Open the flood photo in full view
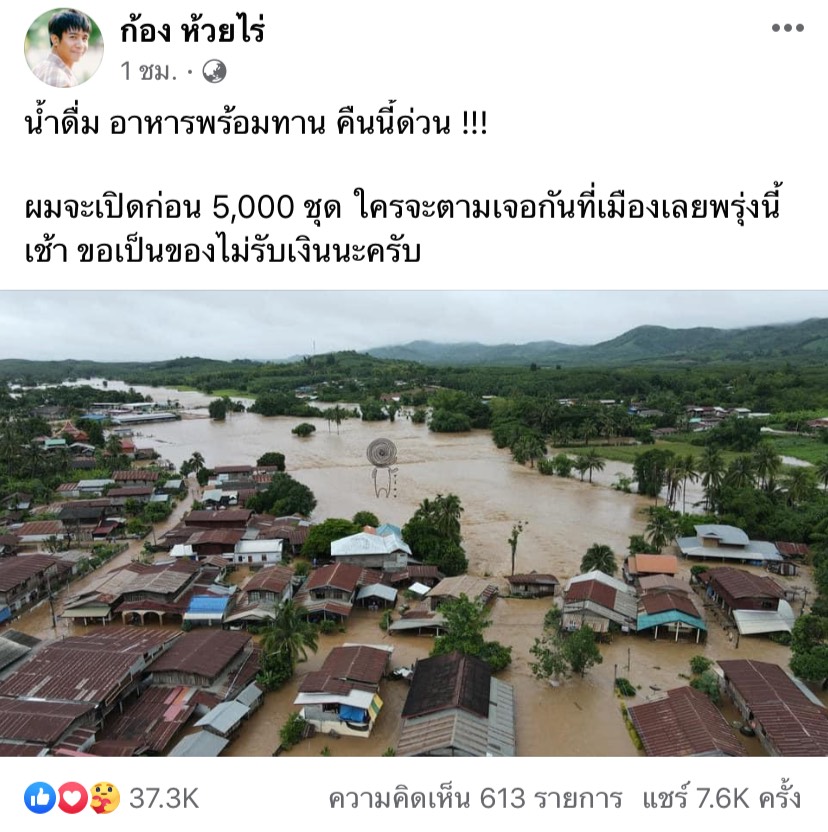Viewport: 828px width, 832px height. tap(414, 523)
